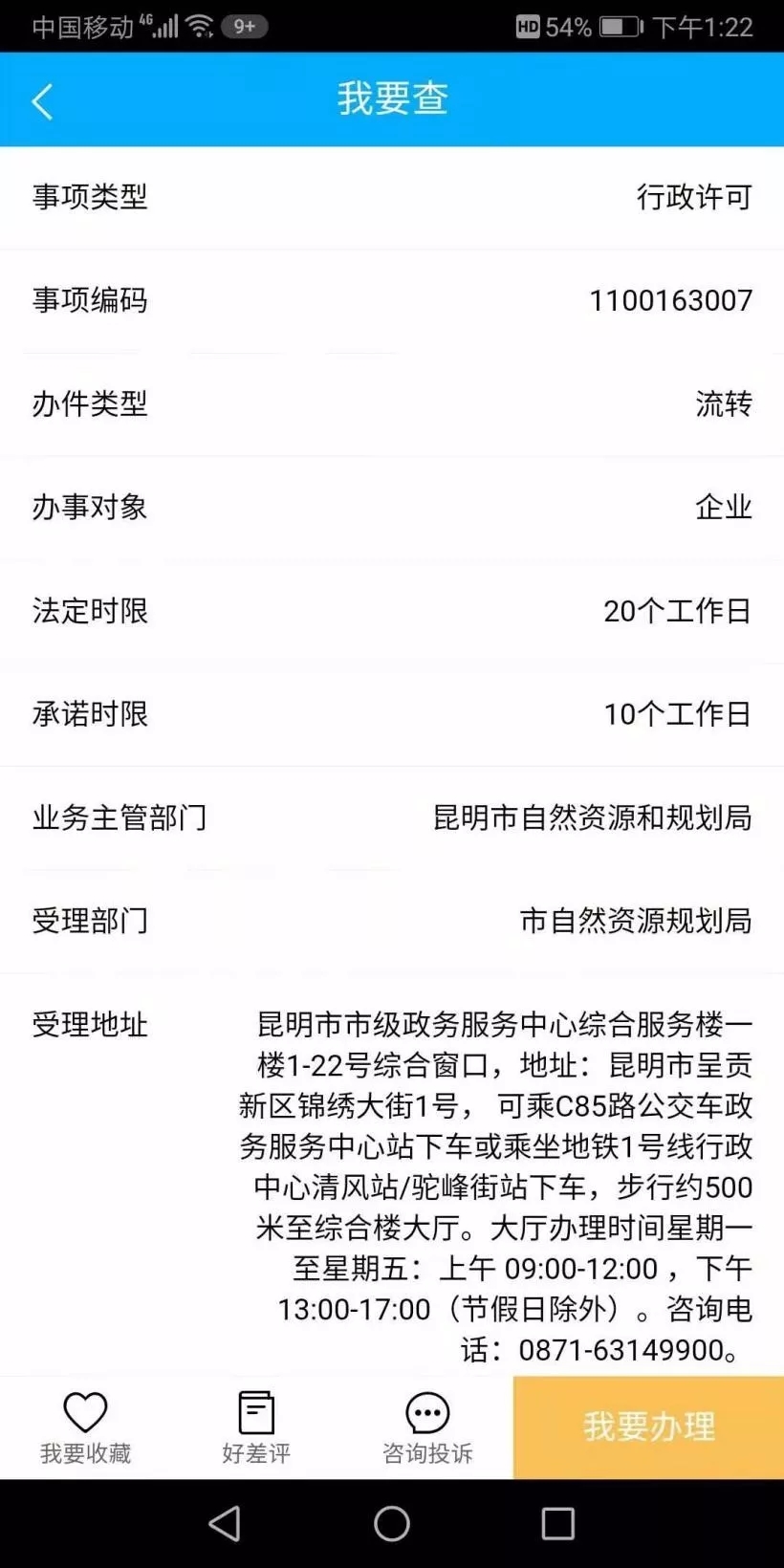This screenshot has width=784, height=1568.
Task: Open 咨询投诉 consultation and complaints
Action: coord(427,1427)
